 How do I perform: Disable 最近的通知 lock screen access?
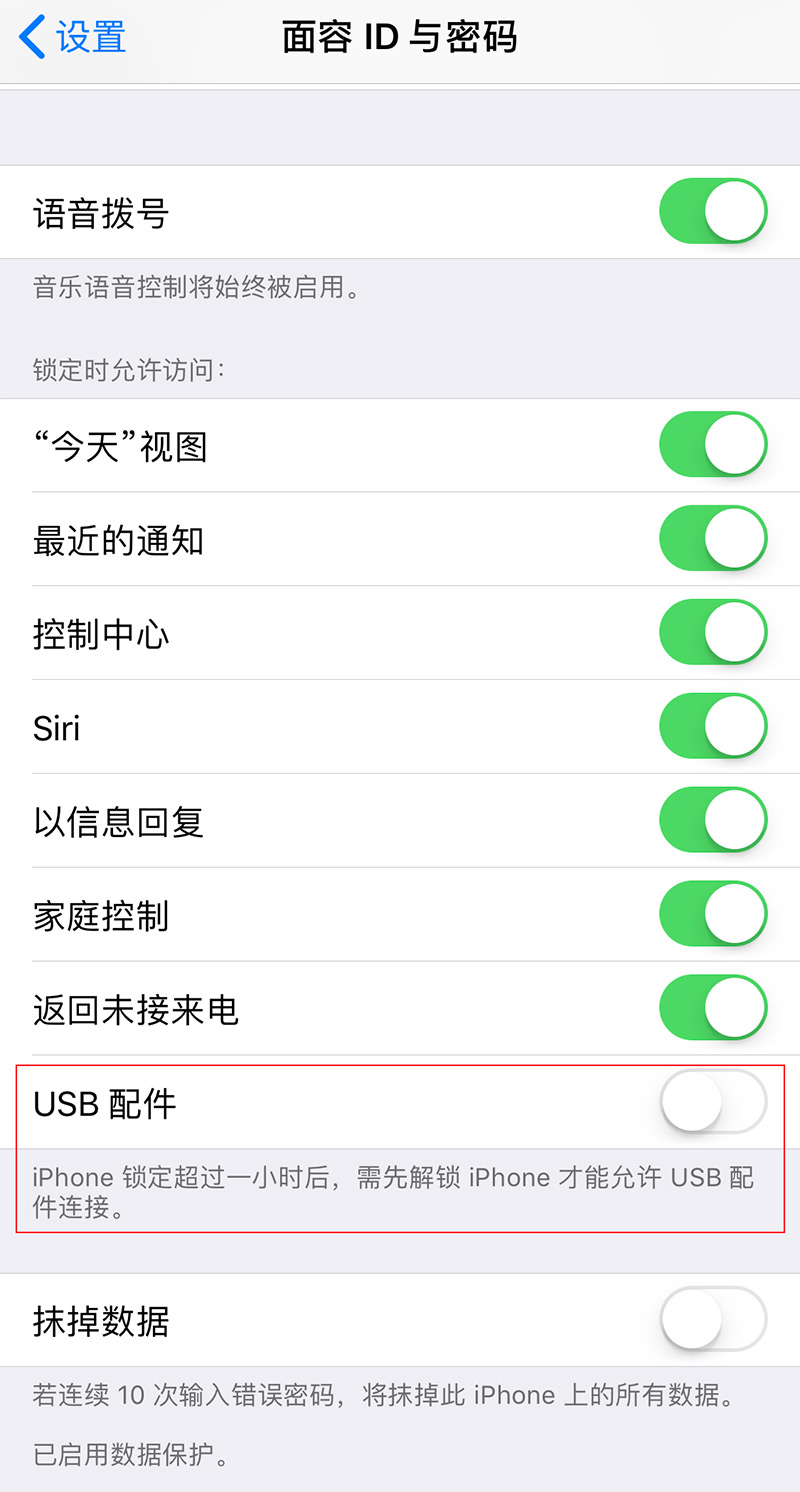(713, 539)
